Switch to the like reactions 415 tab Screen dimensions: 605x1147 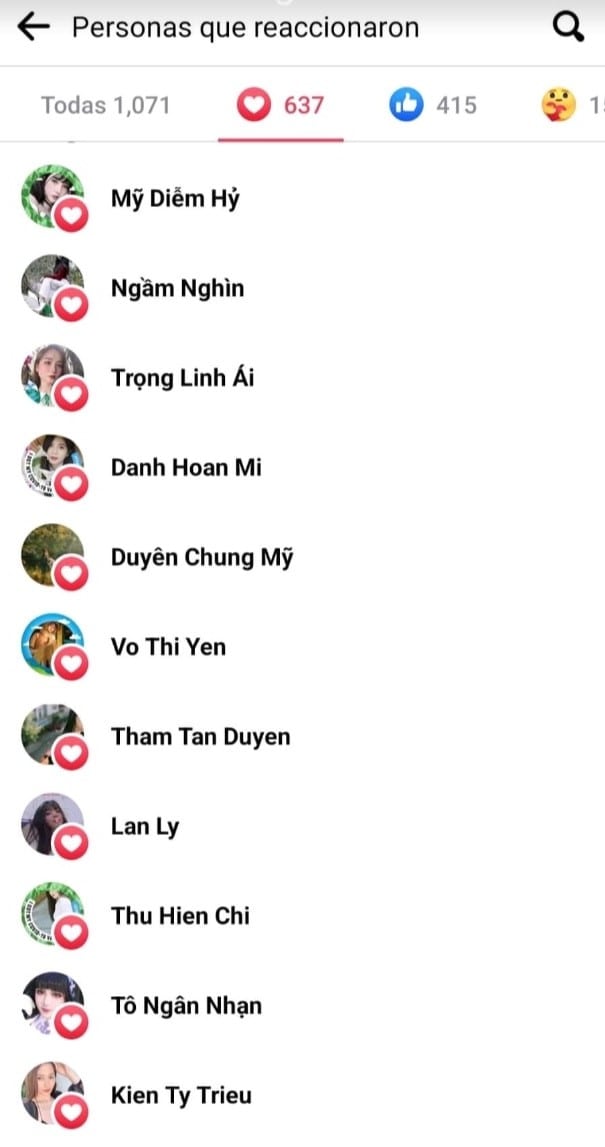tap(433, 105)
